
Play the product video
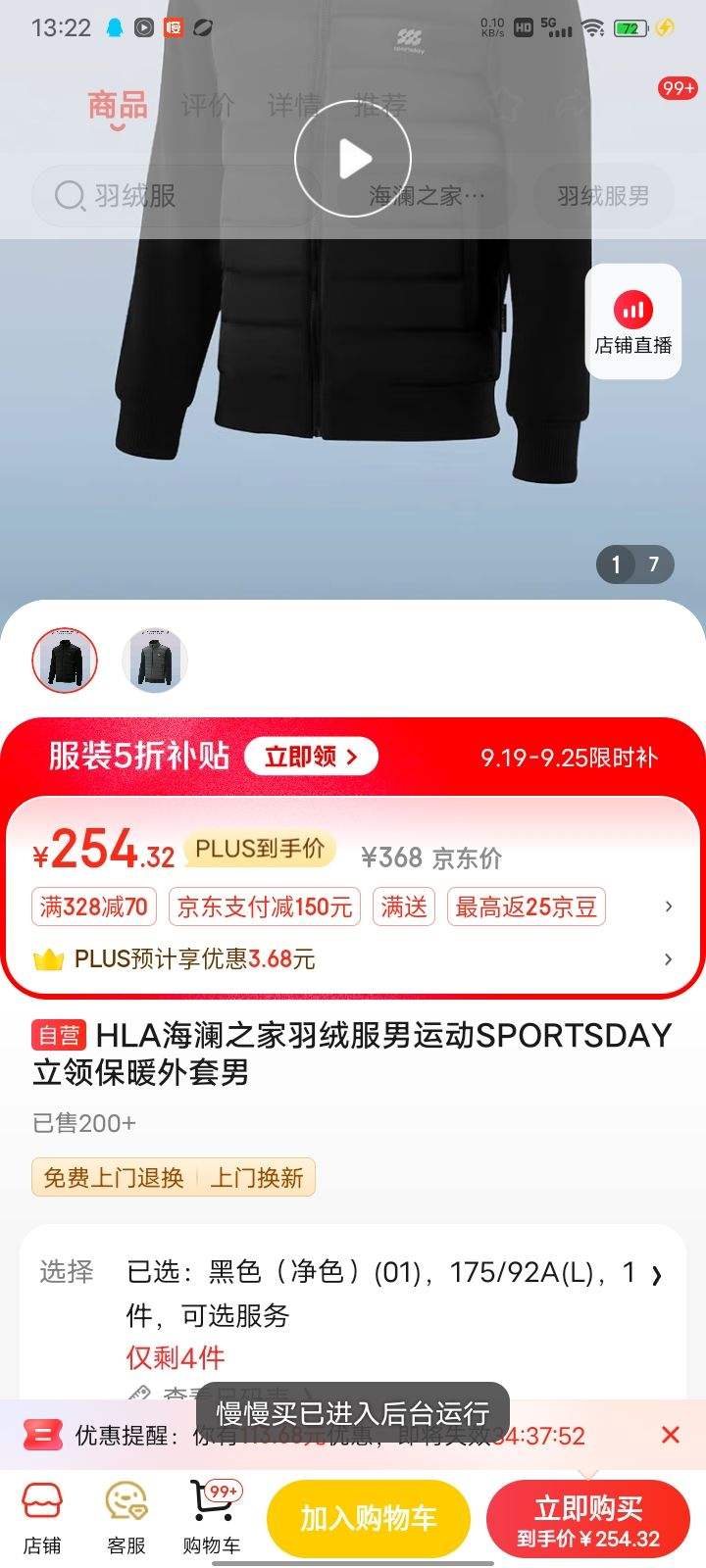[352, 158]
